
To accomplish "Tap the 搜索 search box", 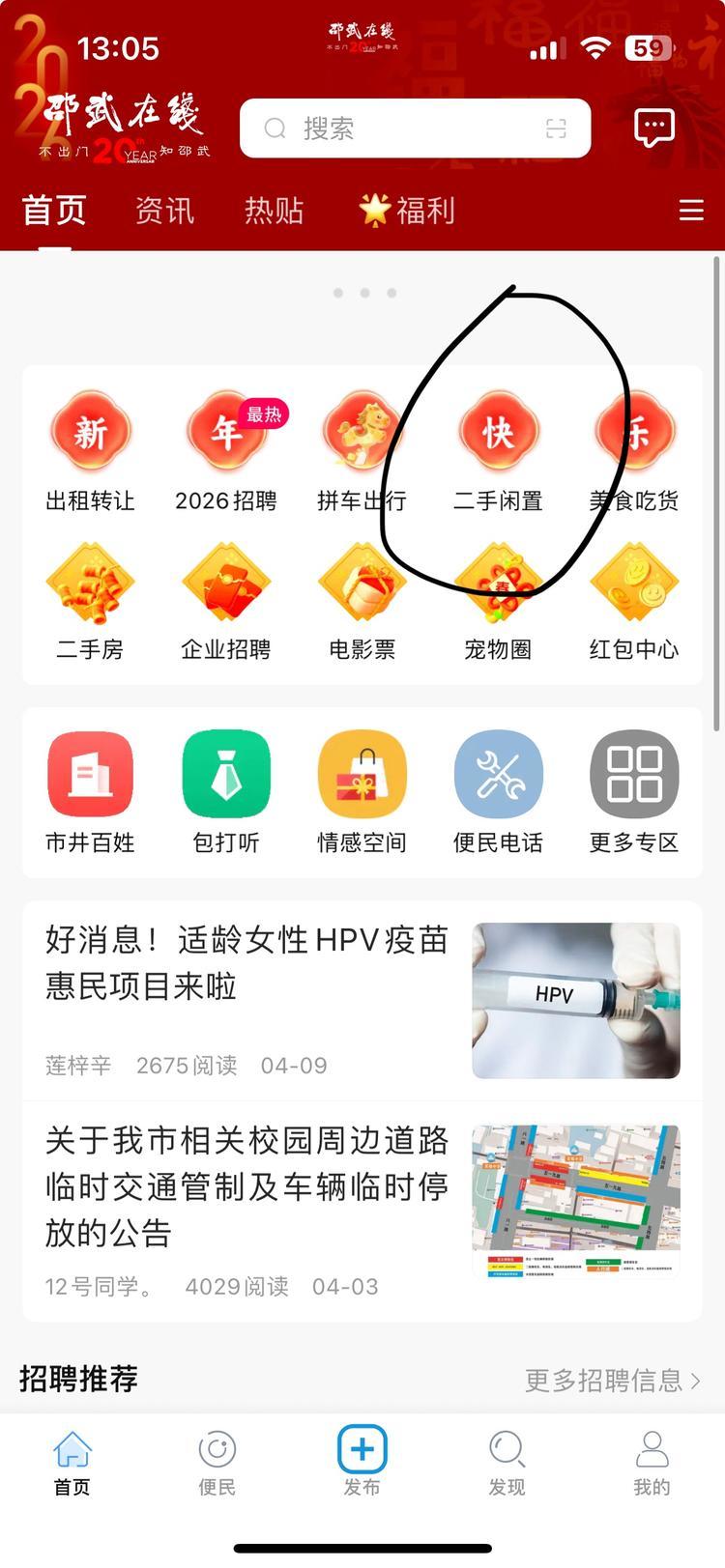I will [x=414, y=128].
